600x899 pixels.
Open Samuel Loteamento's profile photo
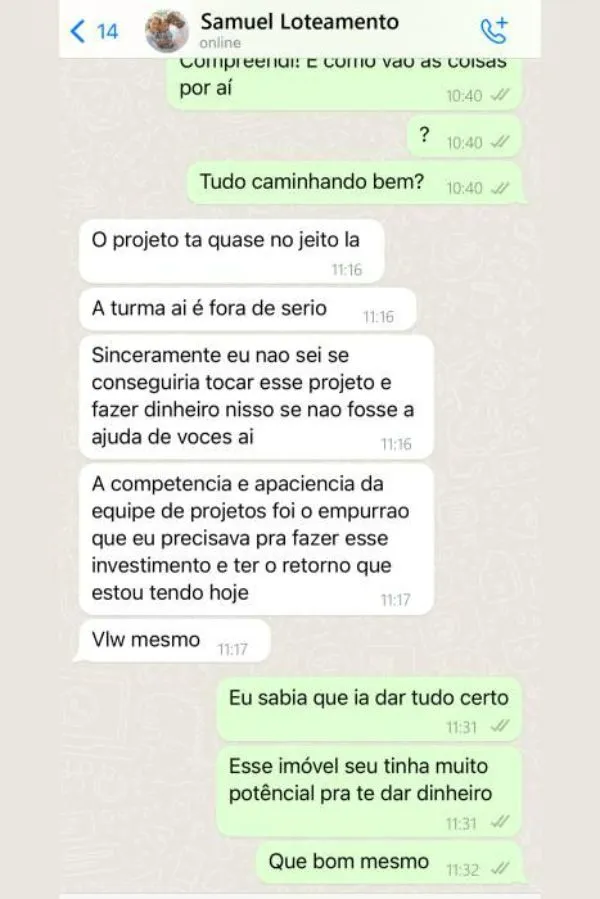coord(166,31)
